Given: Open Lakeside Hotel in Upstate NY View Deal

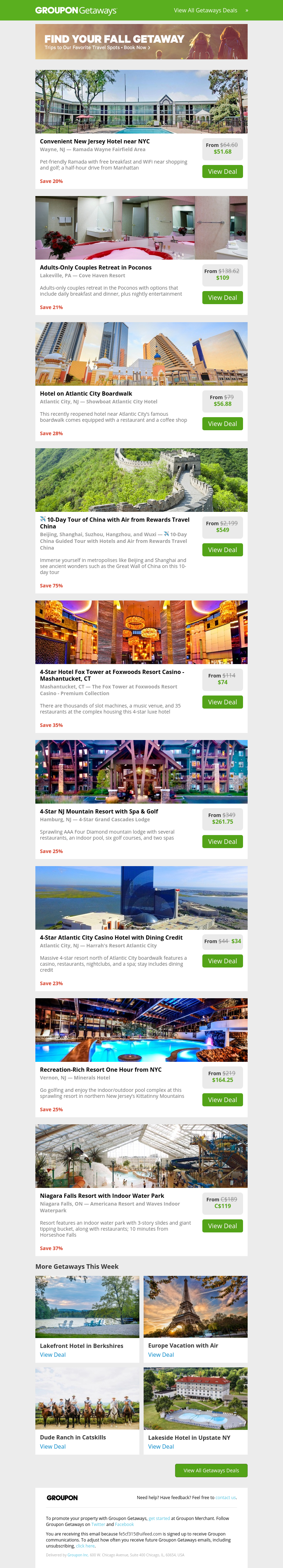Looking at the screenshot, I should (x=161, y=1446).
